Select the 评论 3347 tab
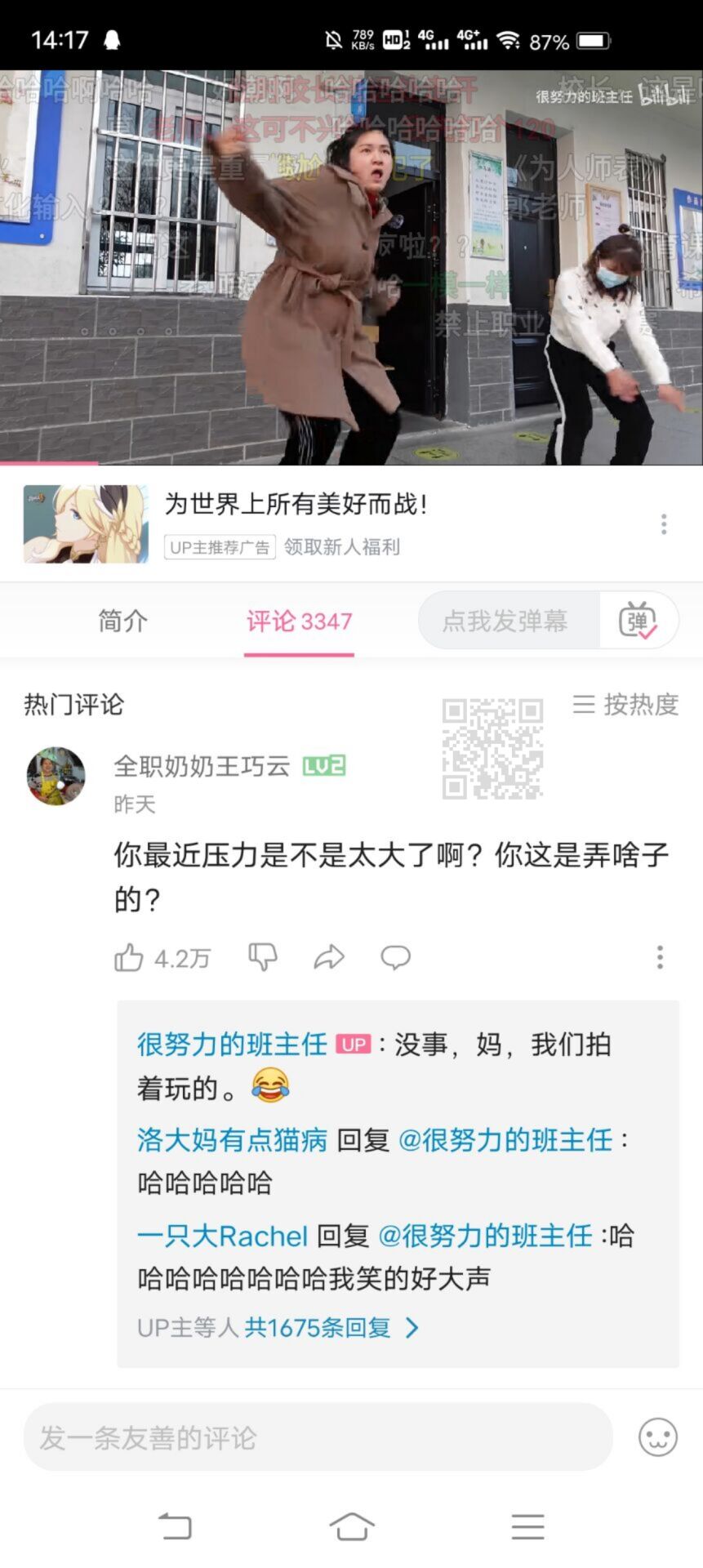The image size is (703, 1568). pos(299,621)
